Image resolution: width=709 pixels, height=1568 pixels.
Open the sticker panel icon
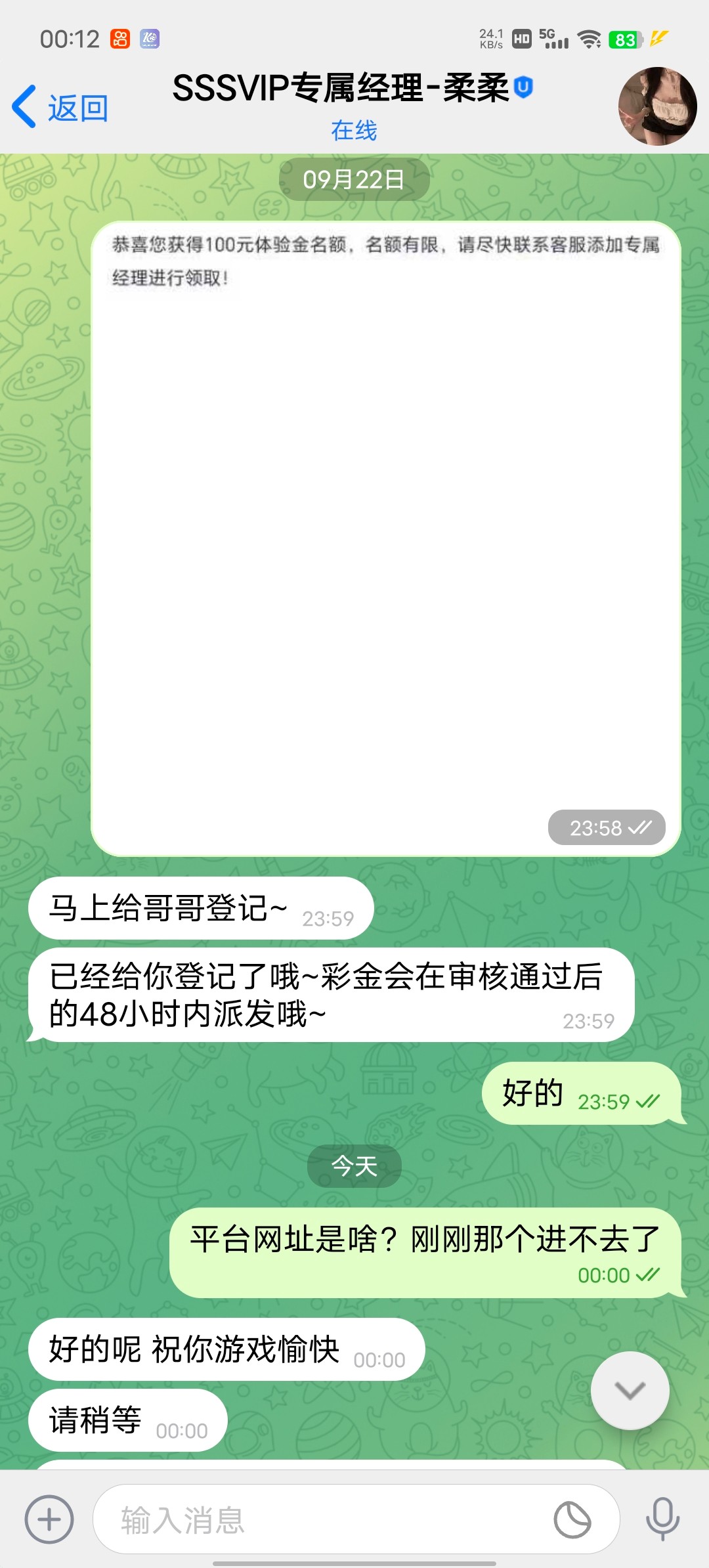point(572,1519)
